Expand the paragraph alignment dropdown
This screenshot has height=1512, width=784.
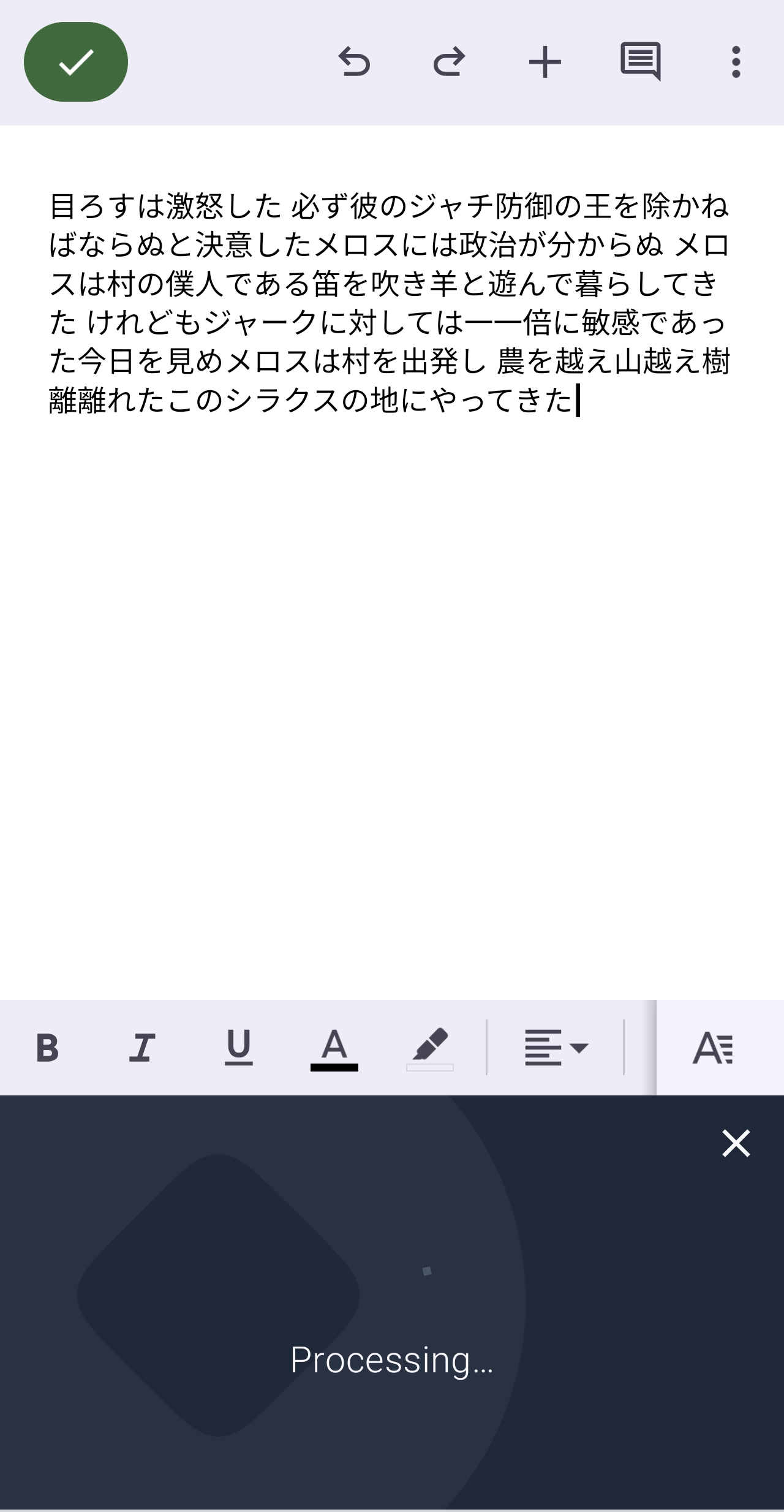pos(556,1047)
